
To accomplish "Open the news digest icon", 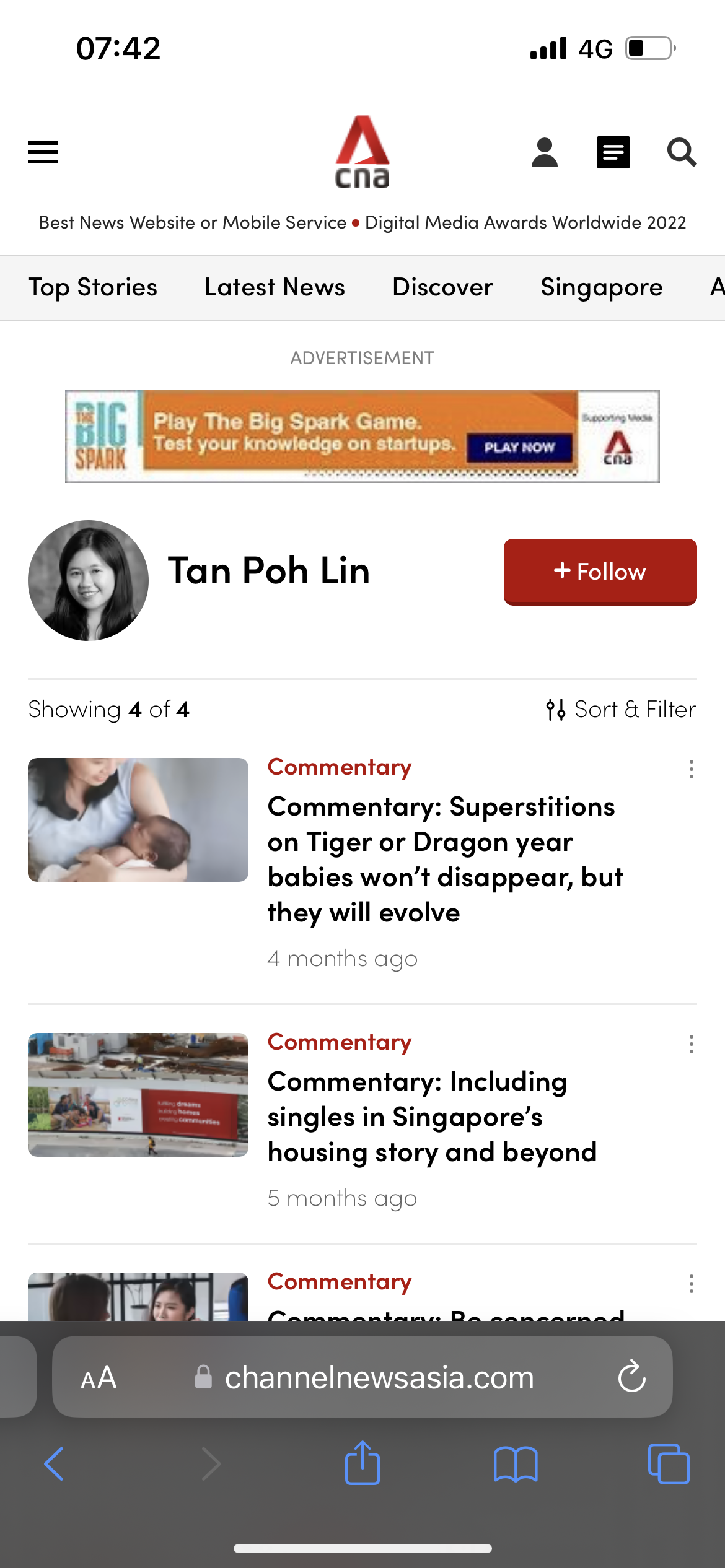I will coord(613,152).
